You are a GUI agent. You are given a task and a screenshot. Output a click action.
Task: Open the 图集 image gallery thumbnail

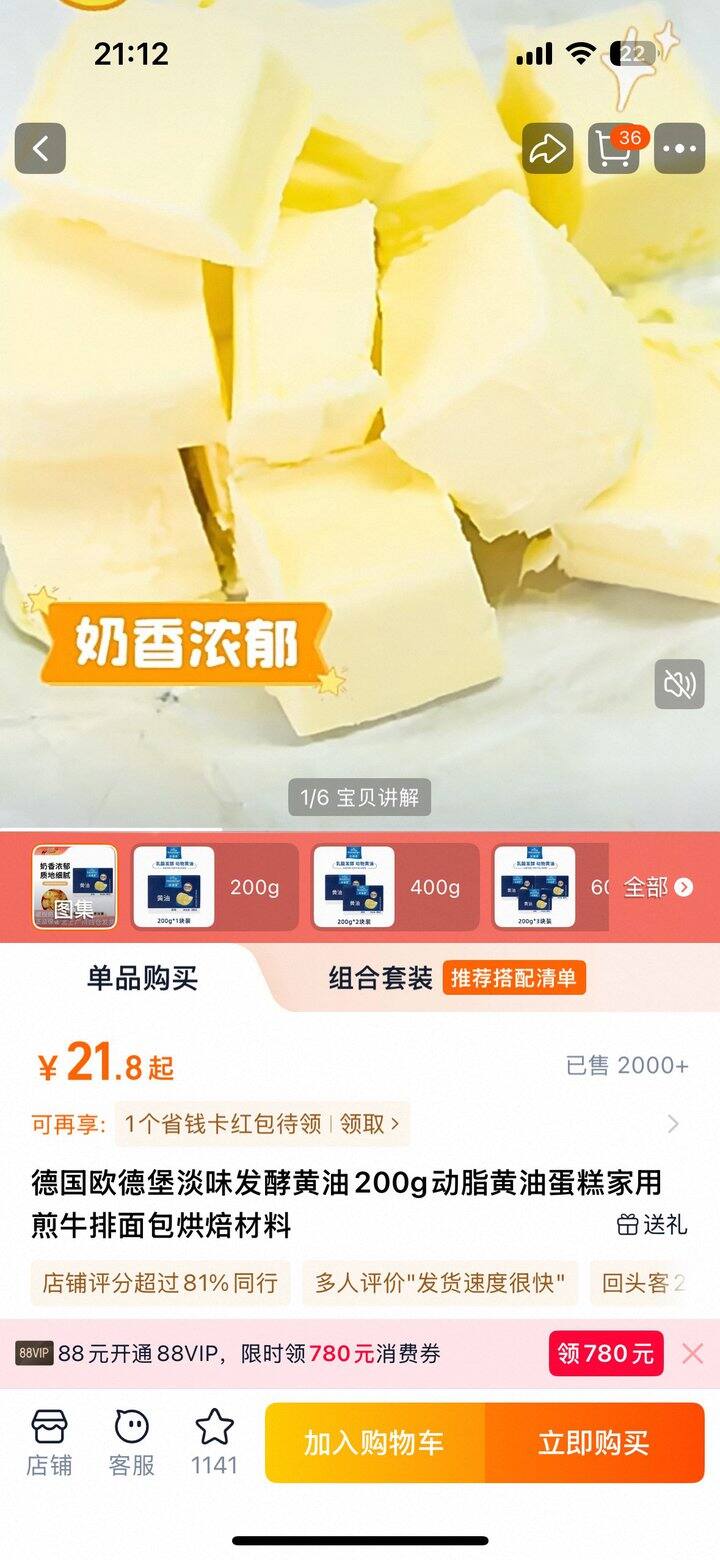point(75,887)
